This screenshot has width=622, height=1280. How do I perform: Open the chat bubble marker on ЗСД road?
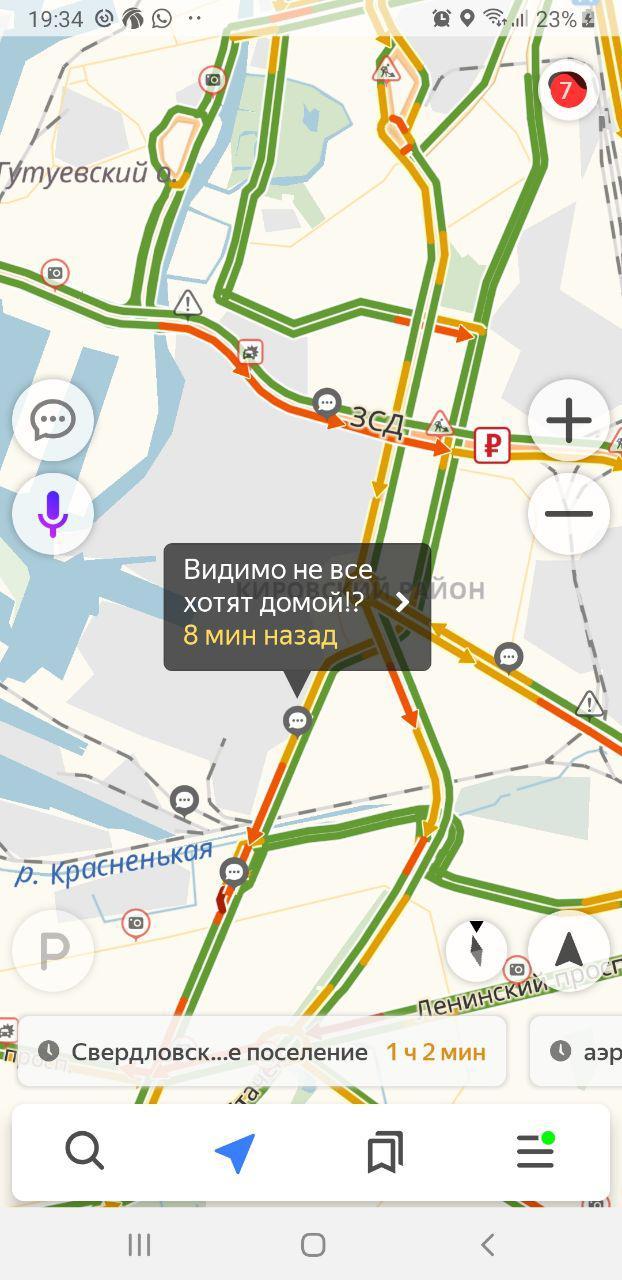pos(326,403)
